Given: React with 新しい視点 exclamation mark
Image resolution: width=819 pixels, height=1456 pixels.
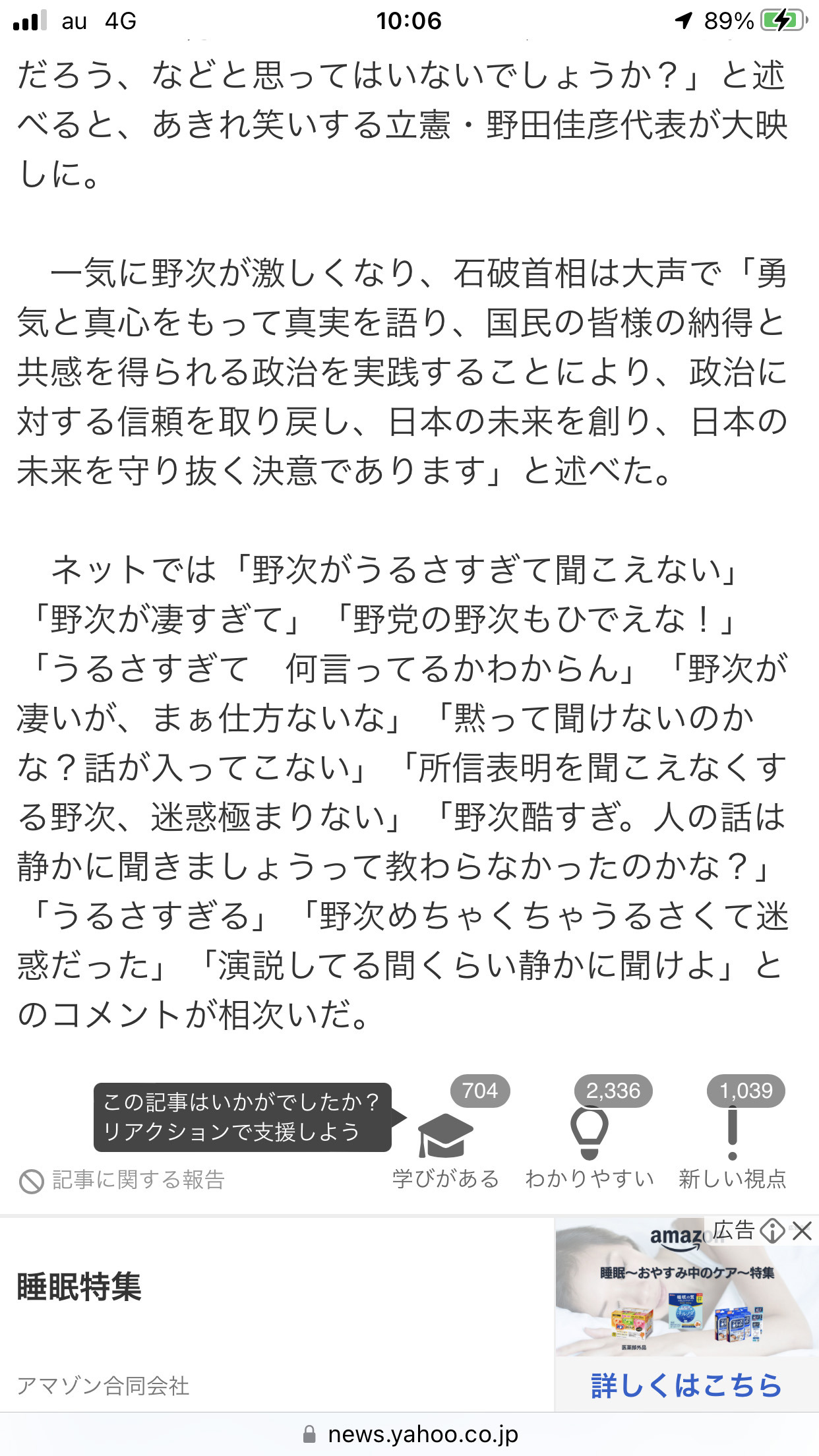Looking at the screenshot, I should pos(732,1134).
